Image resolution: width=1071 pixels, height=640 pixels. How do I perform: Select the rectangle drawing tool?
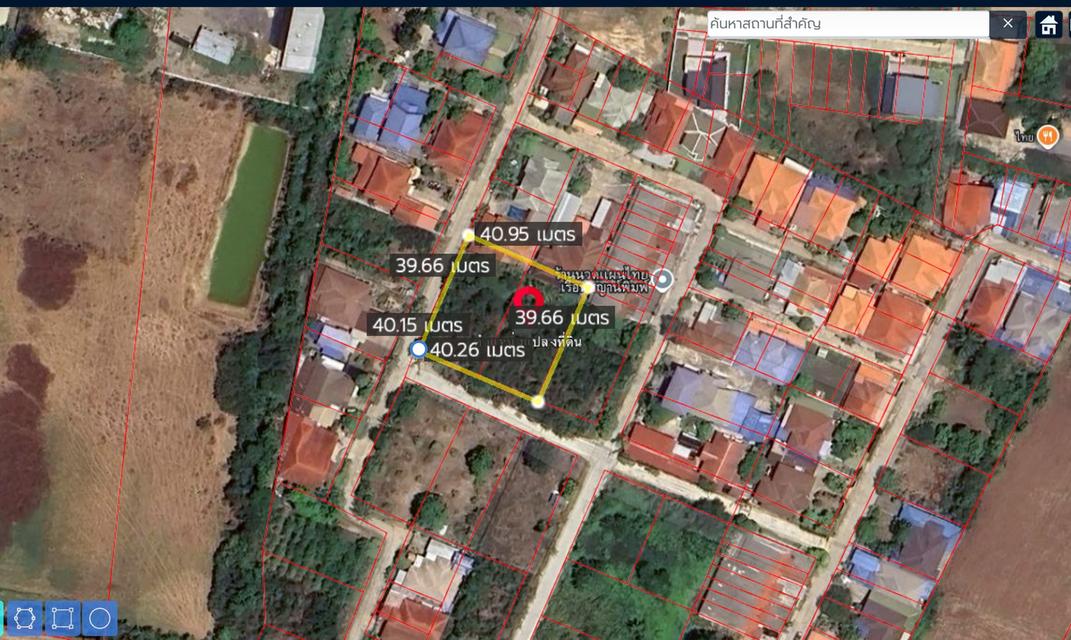coord(62,618)
